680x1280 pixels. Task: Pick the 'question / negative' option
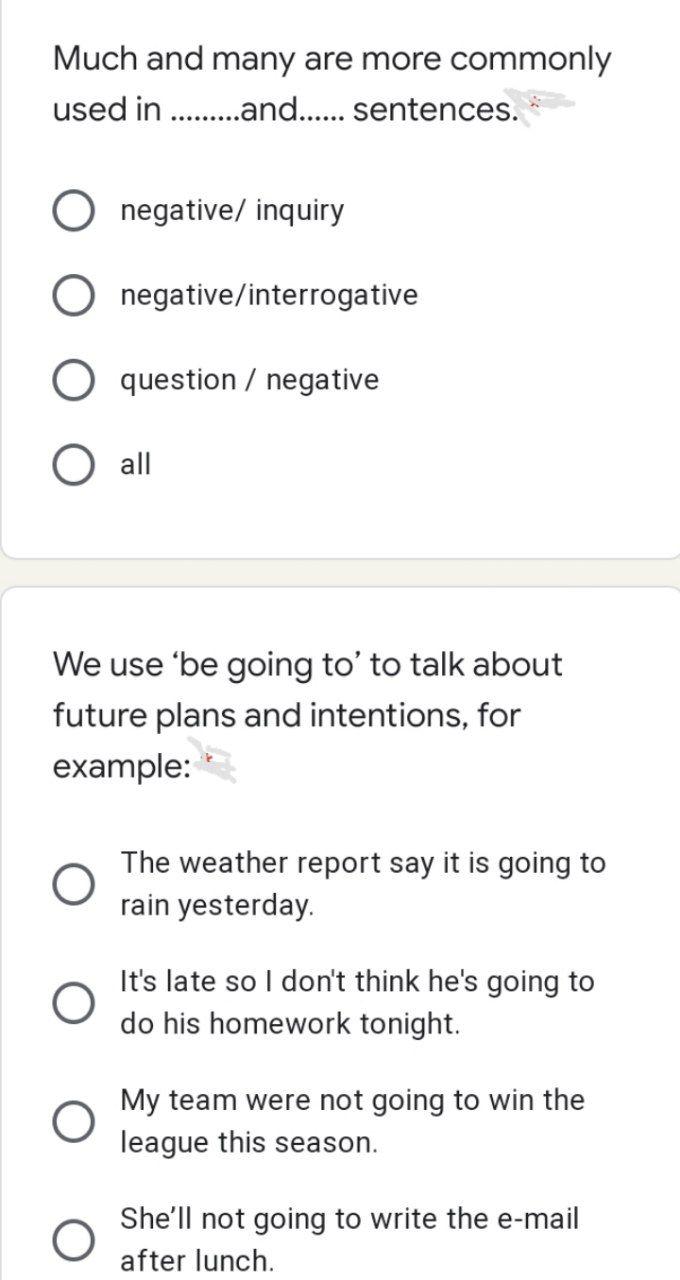[74, 380]
